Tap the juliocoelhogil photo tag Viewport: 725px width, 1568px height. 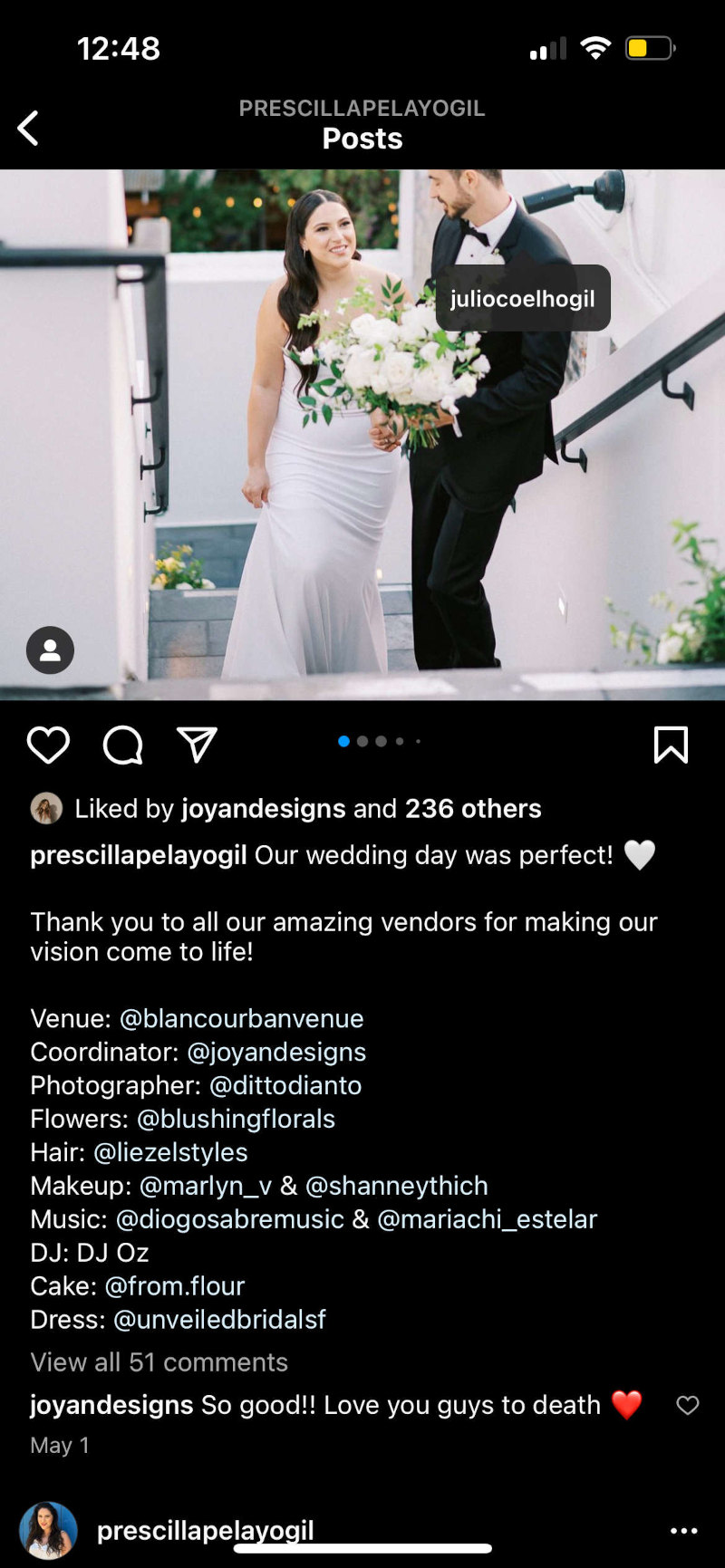(x=522, y=298)
